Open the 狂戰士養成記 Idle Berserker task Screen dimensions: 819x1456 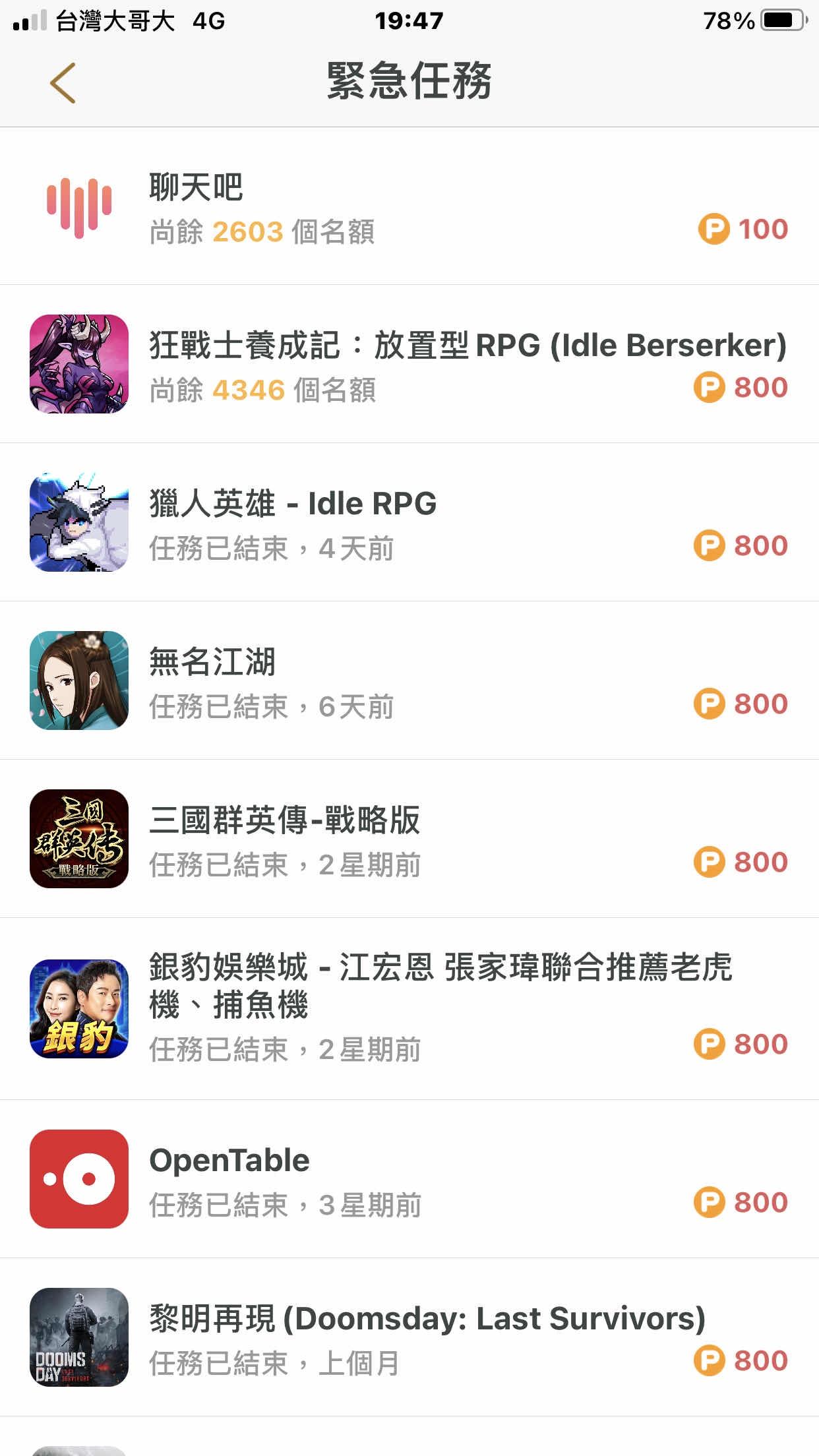click(409, 364)
